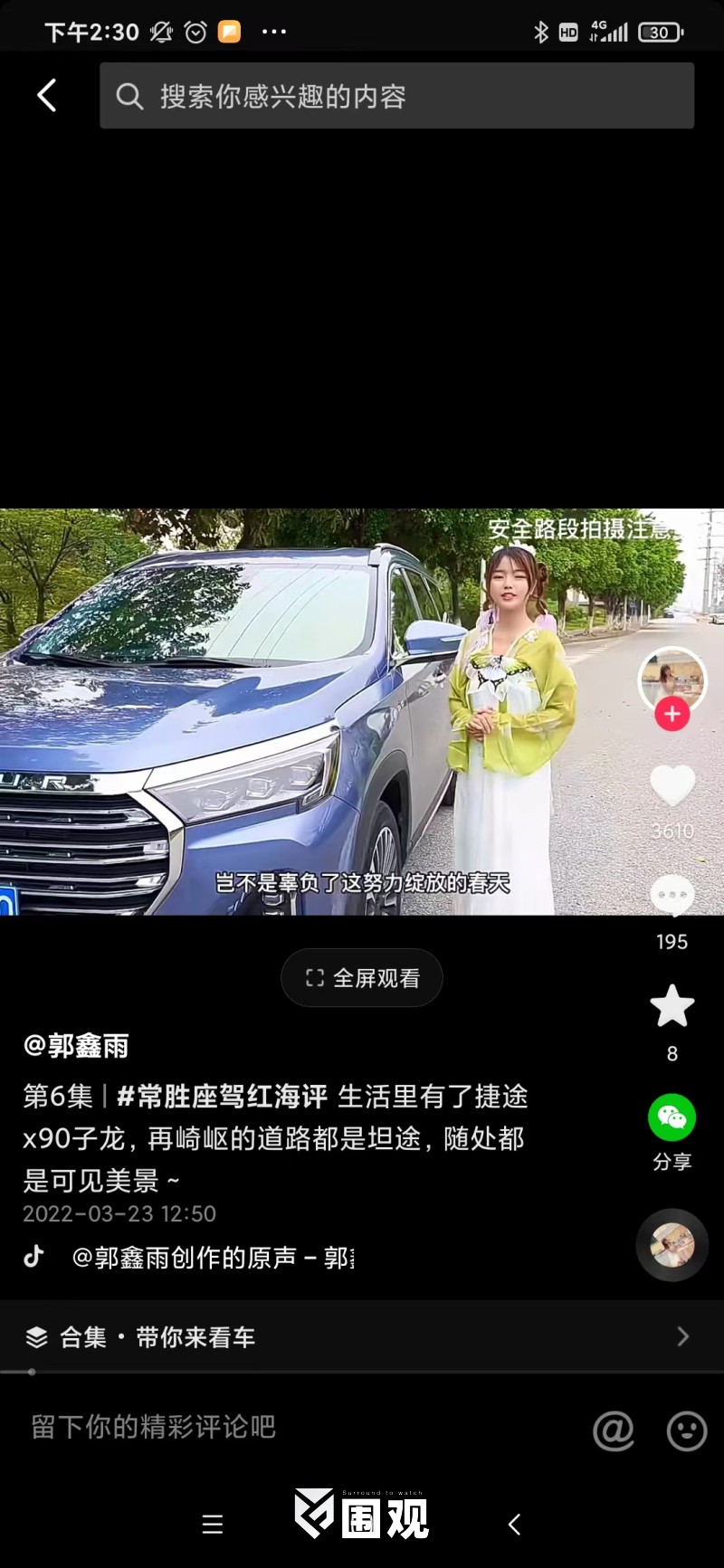Image resolution: width=724 pixels, height=1568 pixels.
Task: Mention someone with the @ icon
Action: 614,1430
